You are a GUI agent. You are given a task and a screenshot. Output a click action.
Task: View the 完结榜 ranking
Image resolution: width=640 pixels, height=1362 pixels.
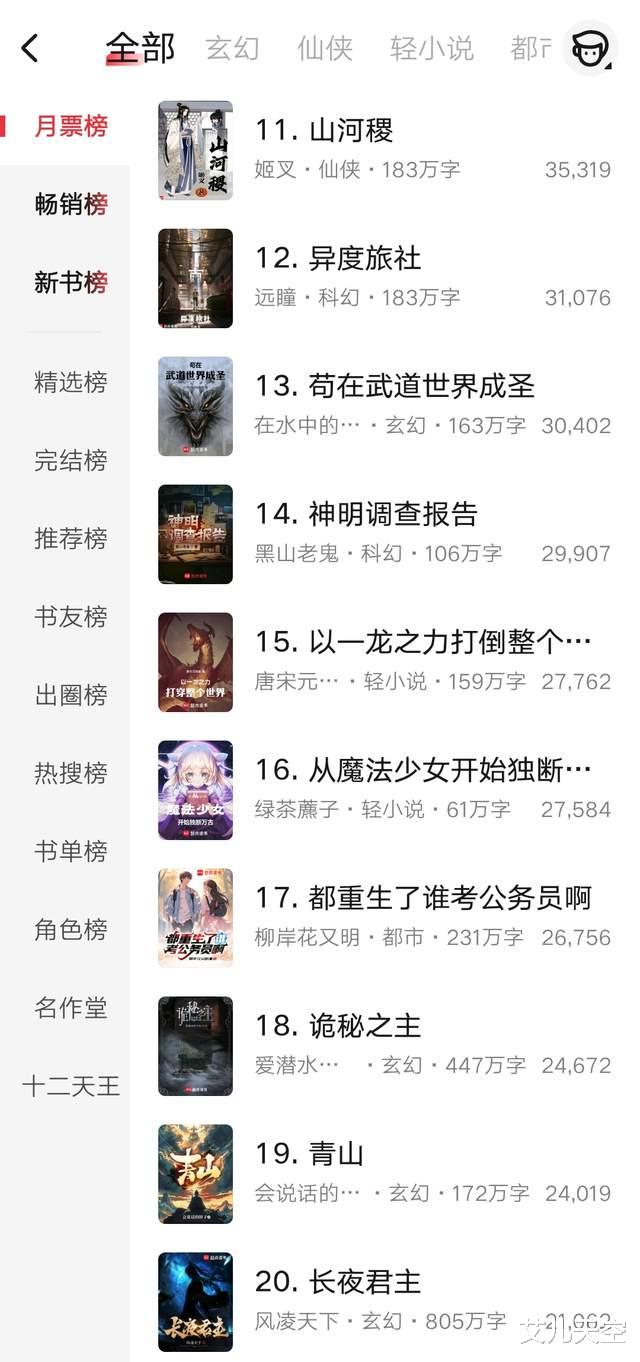tap(70, 460)
